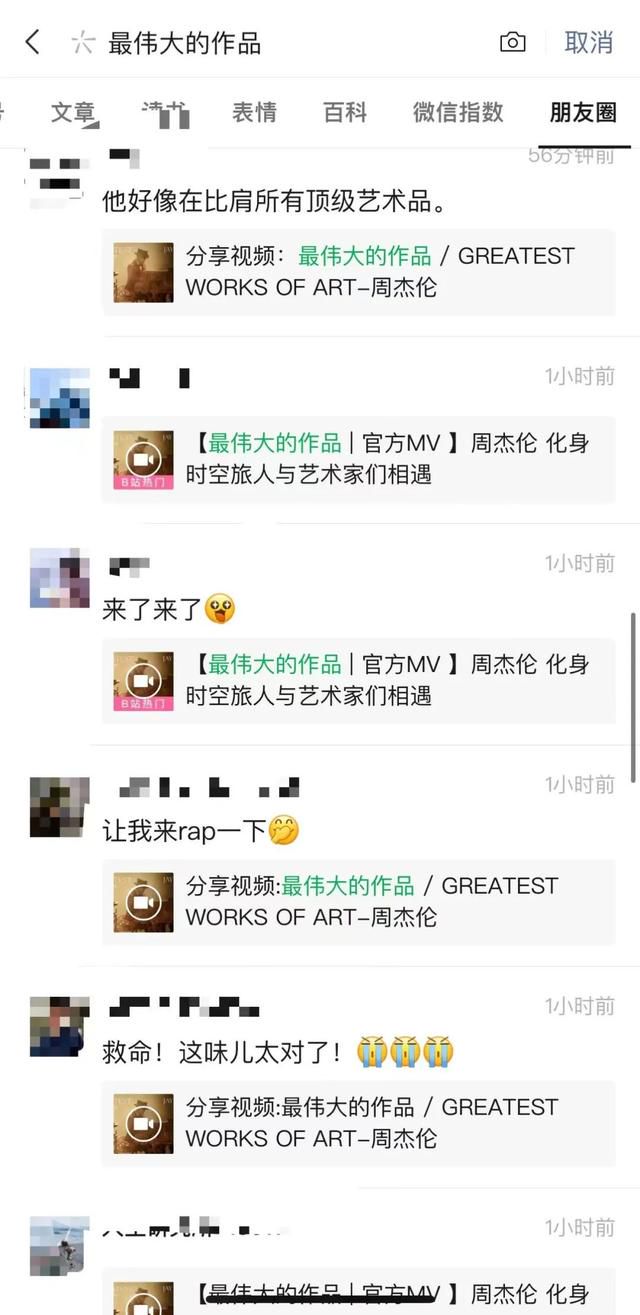Tap the search field showing 最伟大的作品
Screen dimensions: 640x1315
[290, 43]
